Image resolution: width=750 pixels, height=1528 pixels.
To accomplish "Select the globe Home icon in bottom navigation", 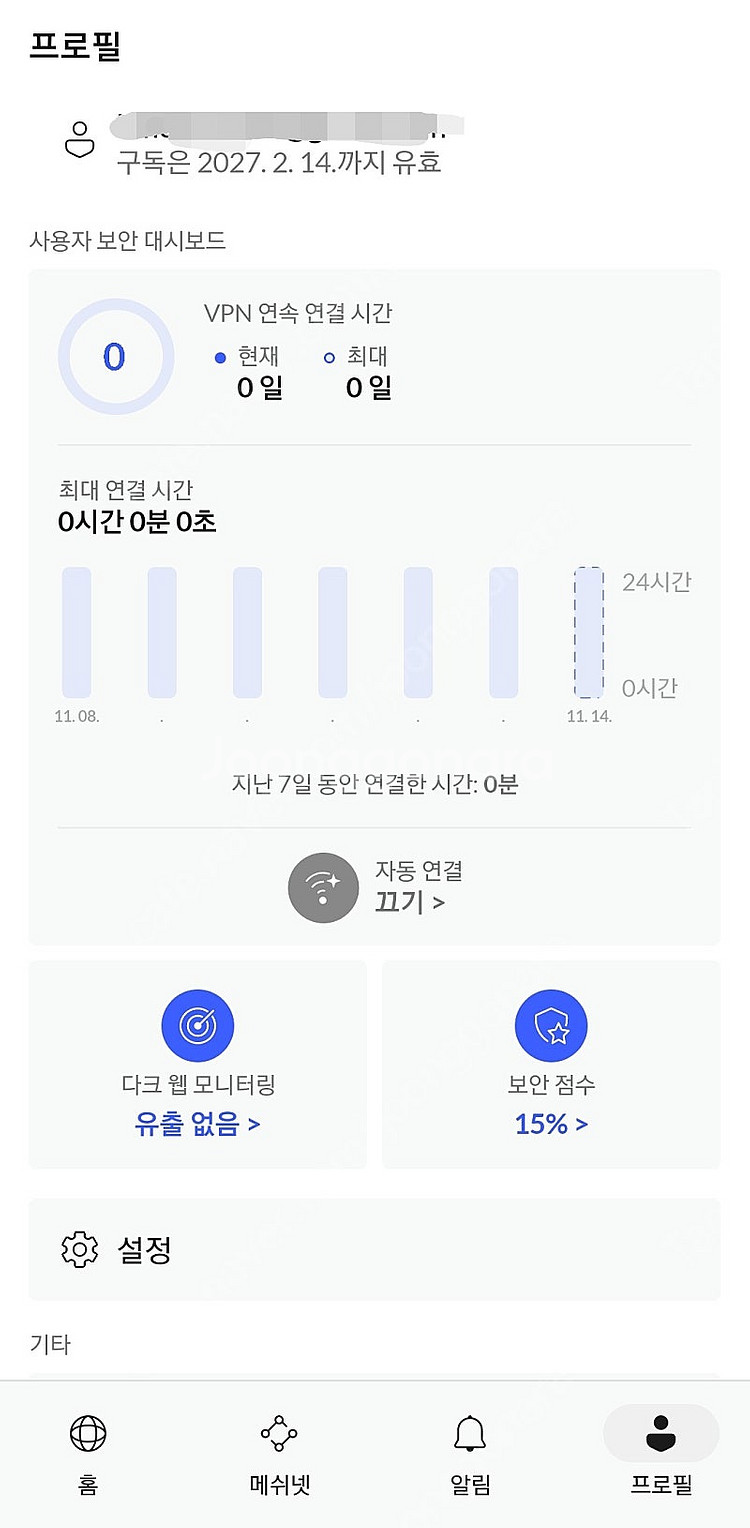I will click(x=86, y=1432).
